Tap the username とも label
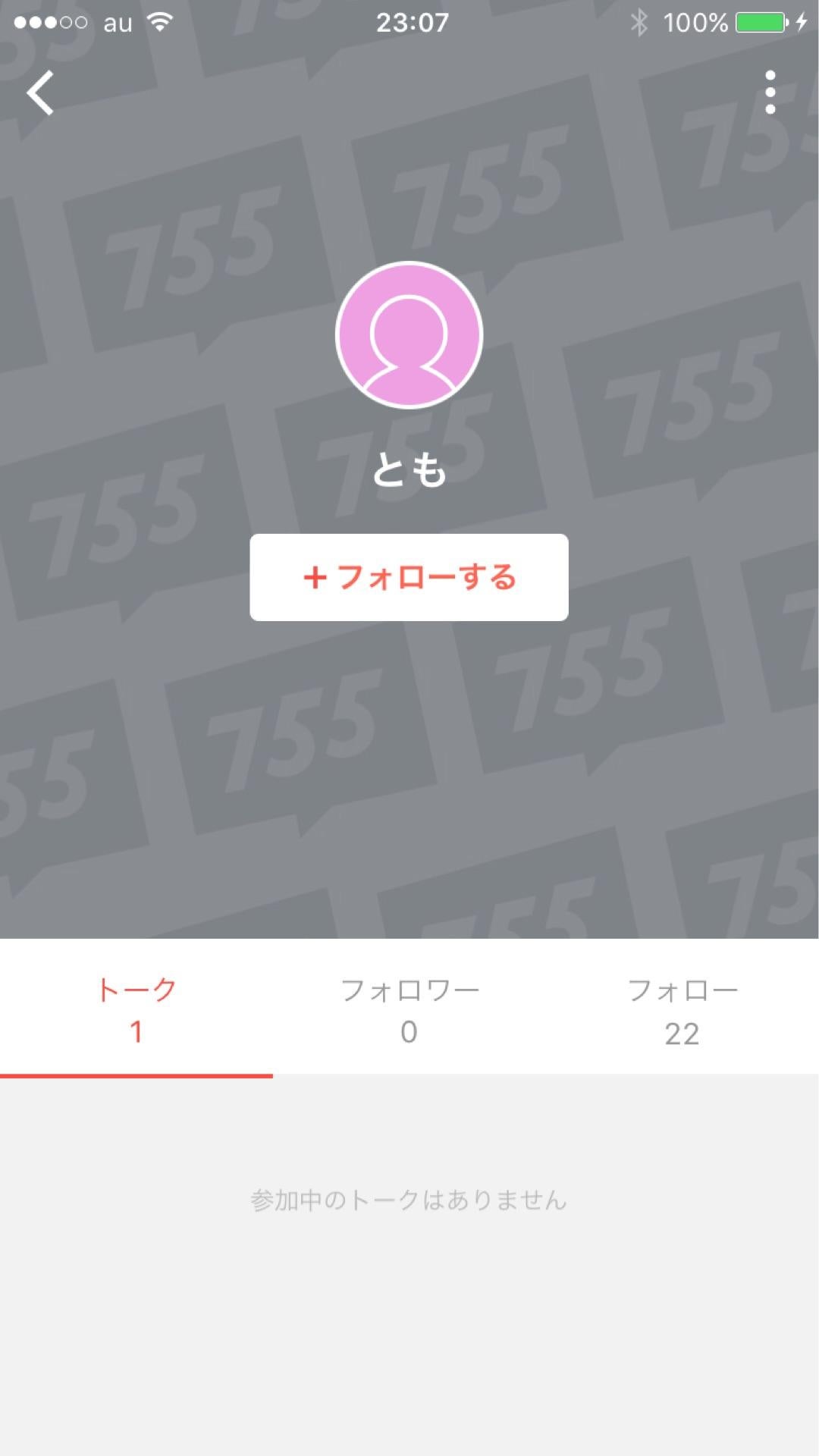The width and height of the screenshot is (819, 1456). (409, 470)
